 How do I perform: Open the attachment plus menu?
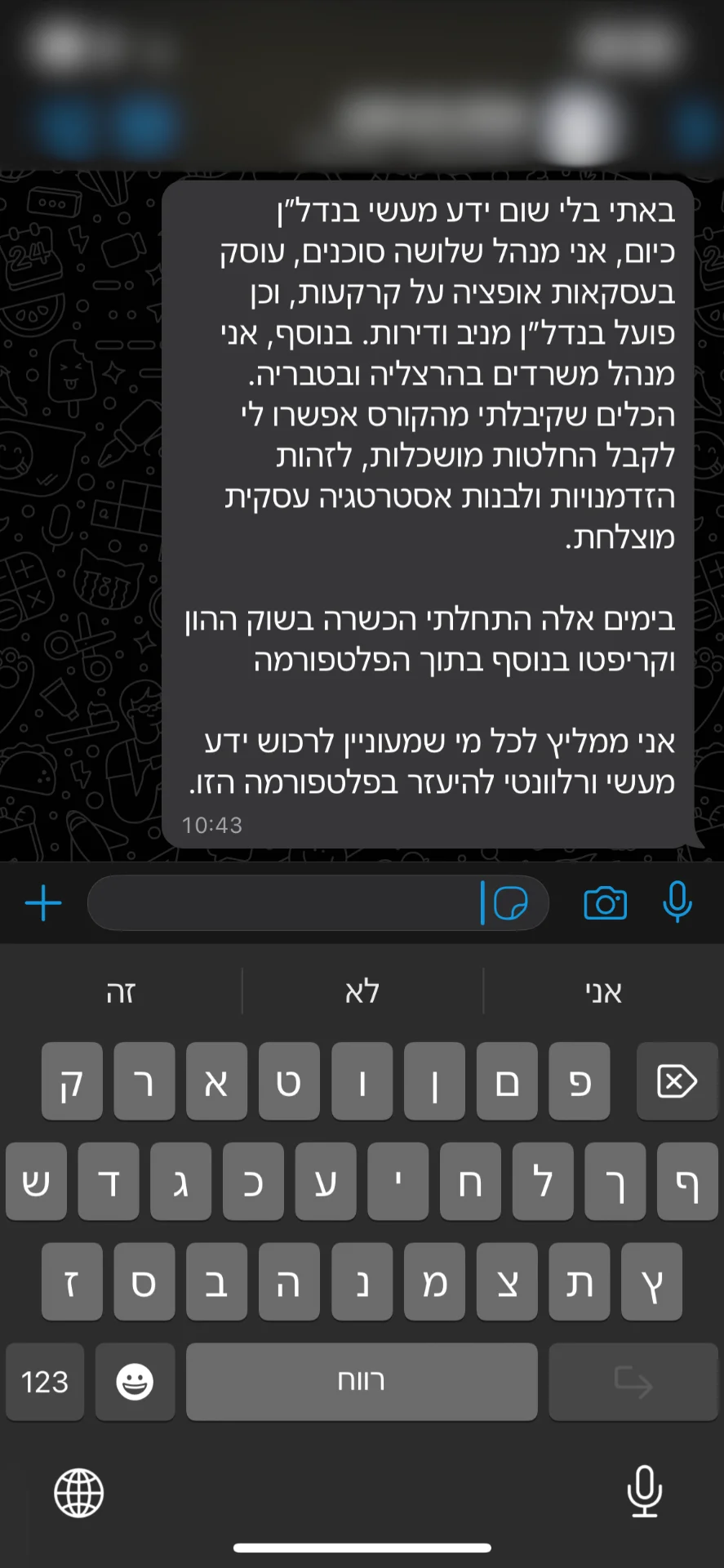pos(43,903)
